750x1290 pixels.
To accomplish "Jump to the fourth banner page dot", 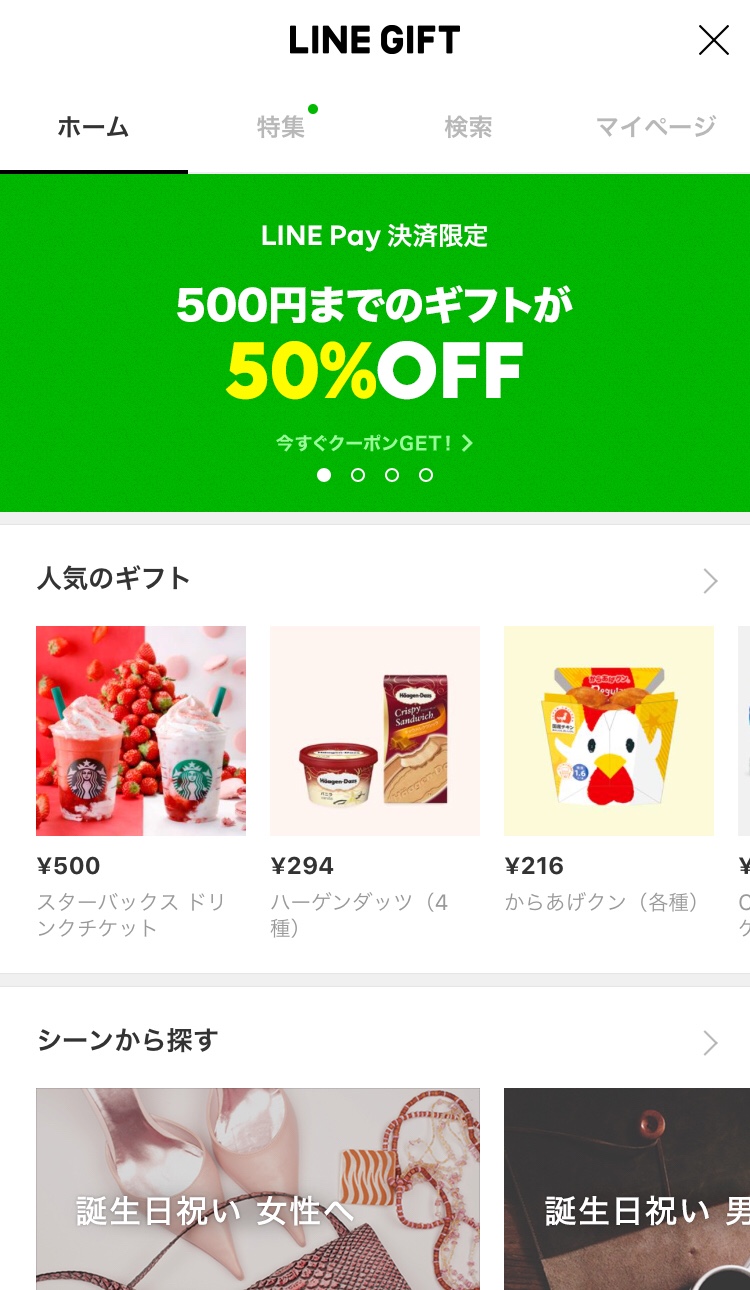I will 426,475.
